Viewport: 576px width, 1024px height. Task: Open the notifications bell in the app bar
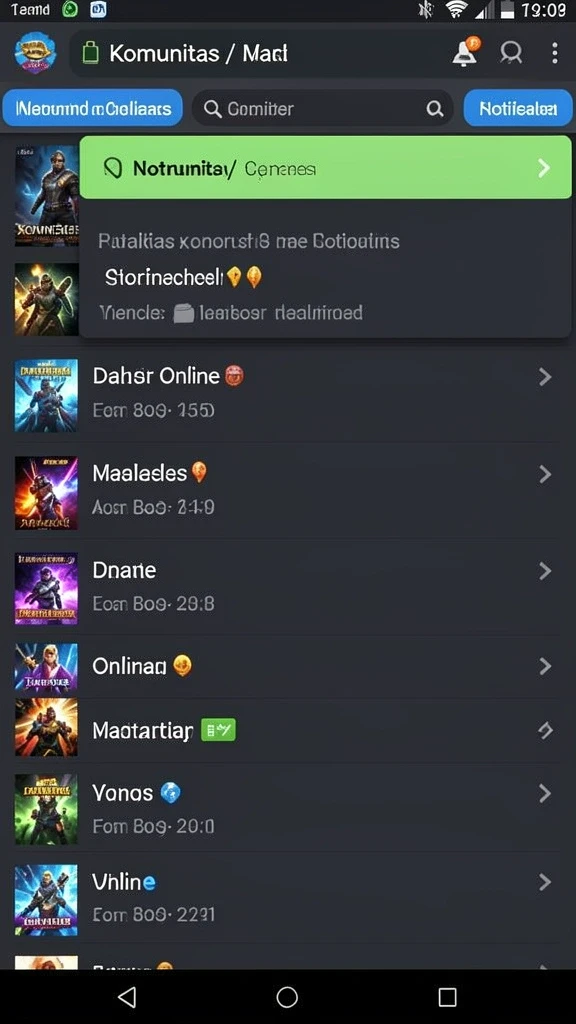tap(466, 52)
